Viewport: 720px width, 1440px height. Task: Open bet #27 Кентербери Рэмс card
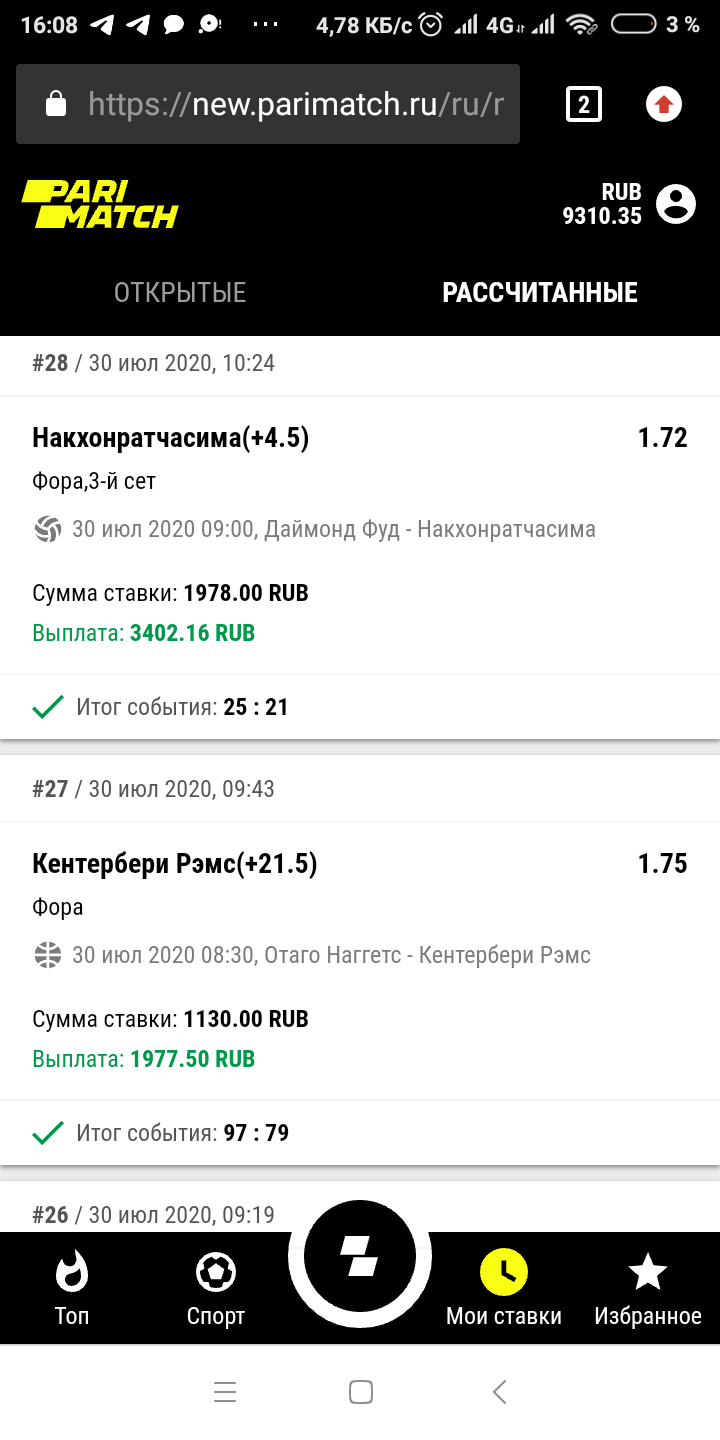click(x=360, y=960)
